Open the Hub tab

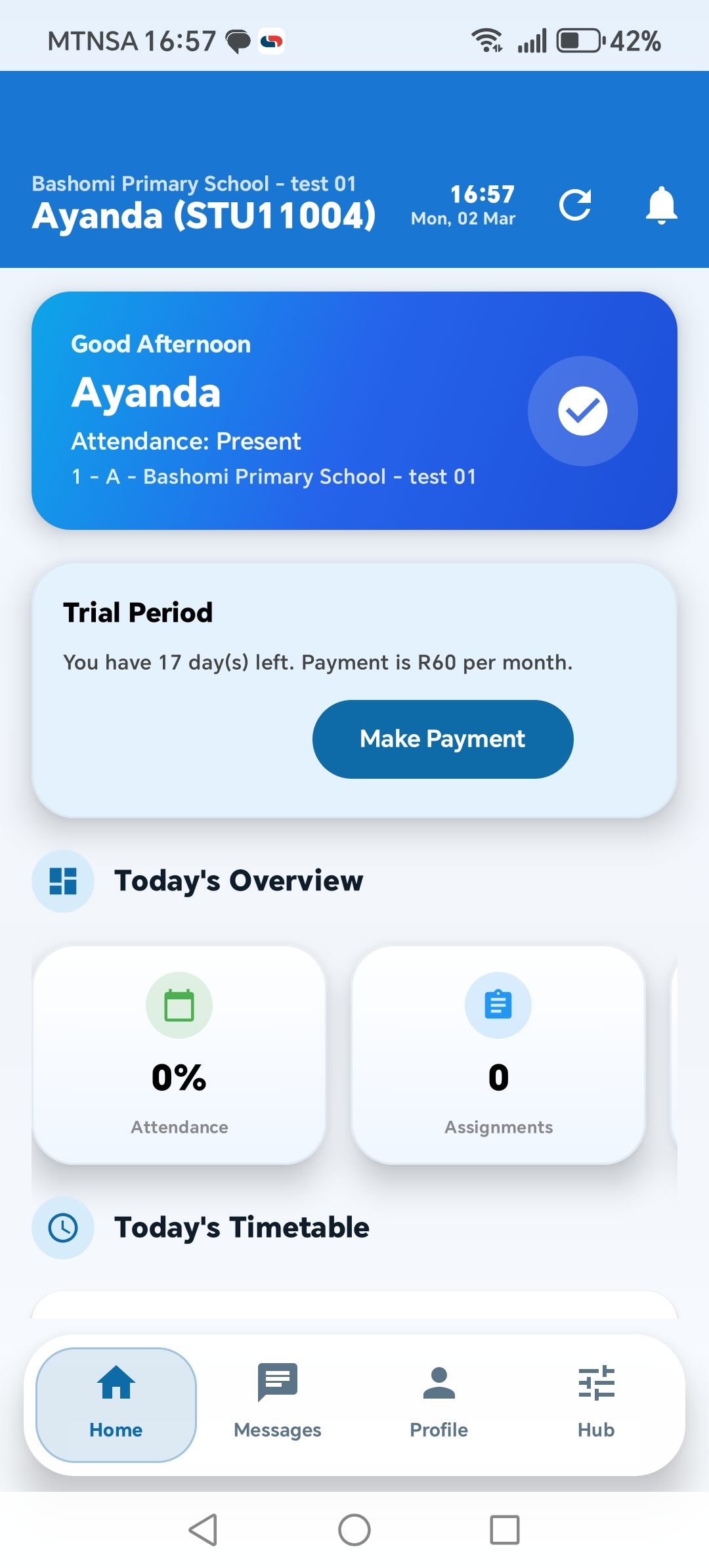596,1405
